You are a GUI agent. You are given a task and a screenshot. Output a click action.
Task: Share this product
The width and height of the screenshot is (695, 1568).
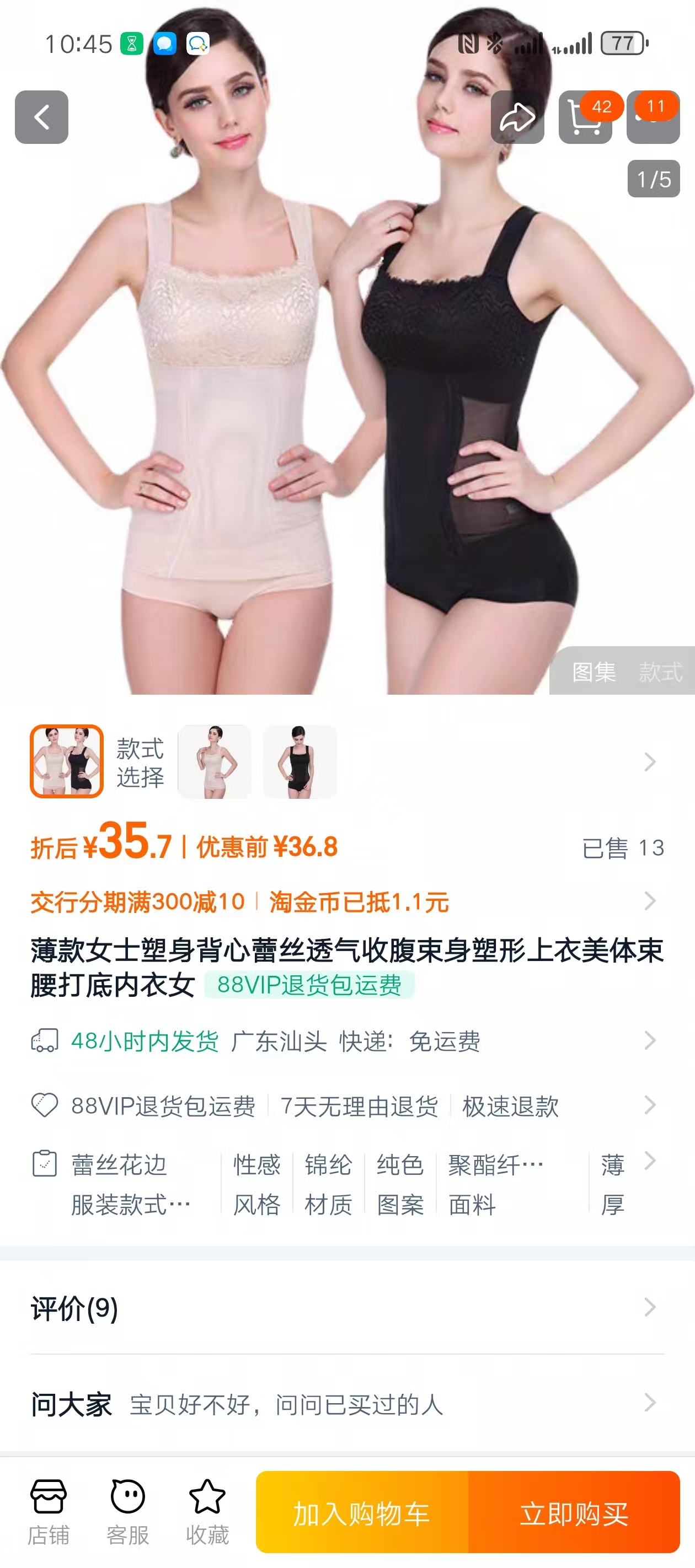517,117
